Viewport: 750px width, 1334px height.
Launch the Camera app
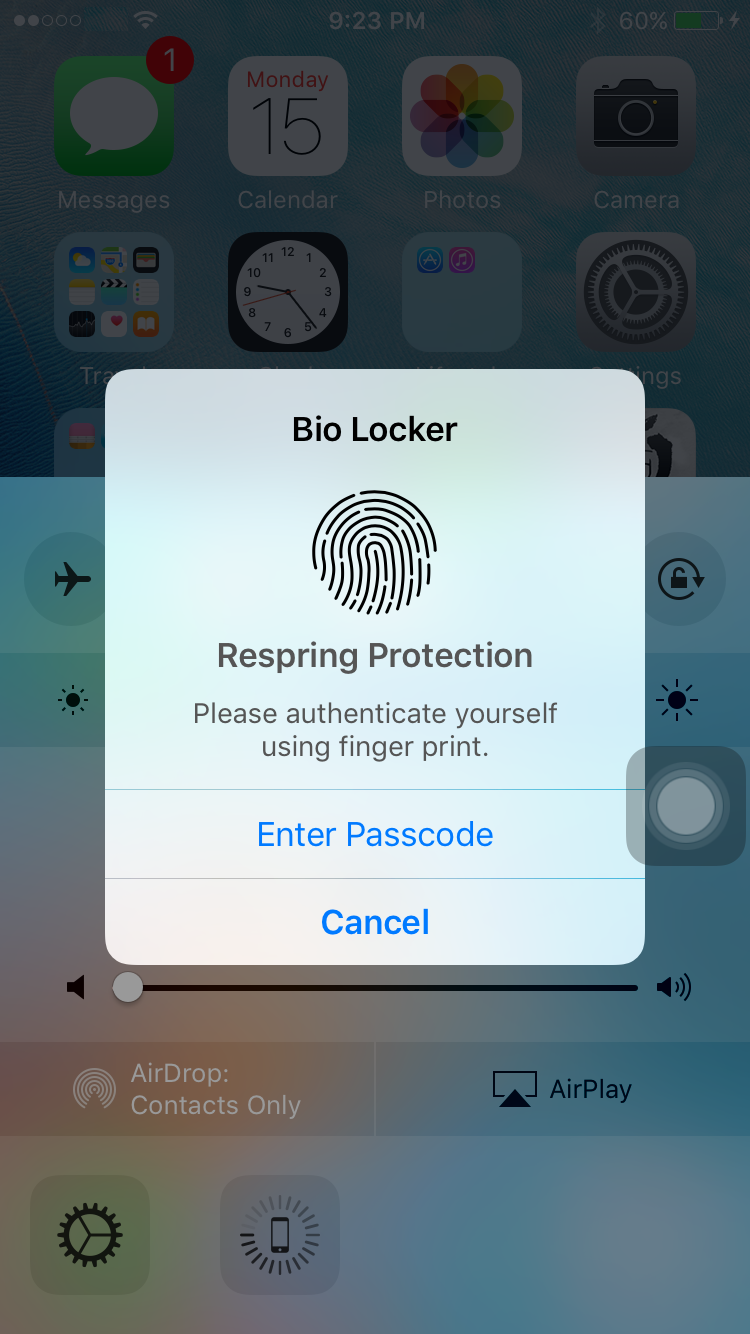click(x=636, y=117)
